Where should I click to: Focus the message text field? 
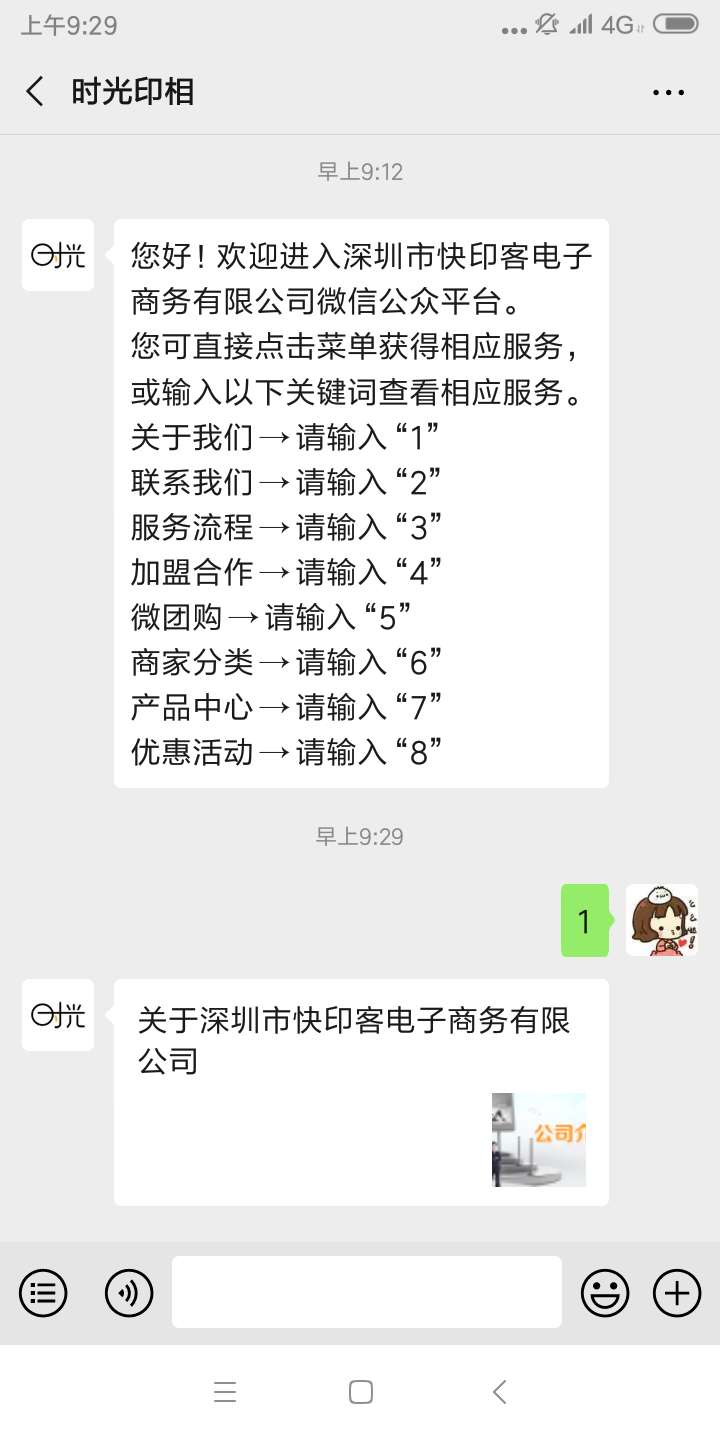click(x=366, y=1292)
